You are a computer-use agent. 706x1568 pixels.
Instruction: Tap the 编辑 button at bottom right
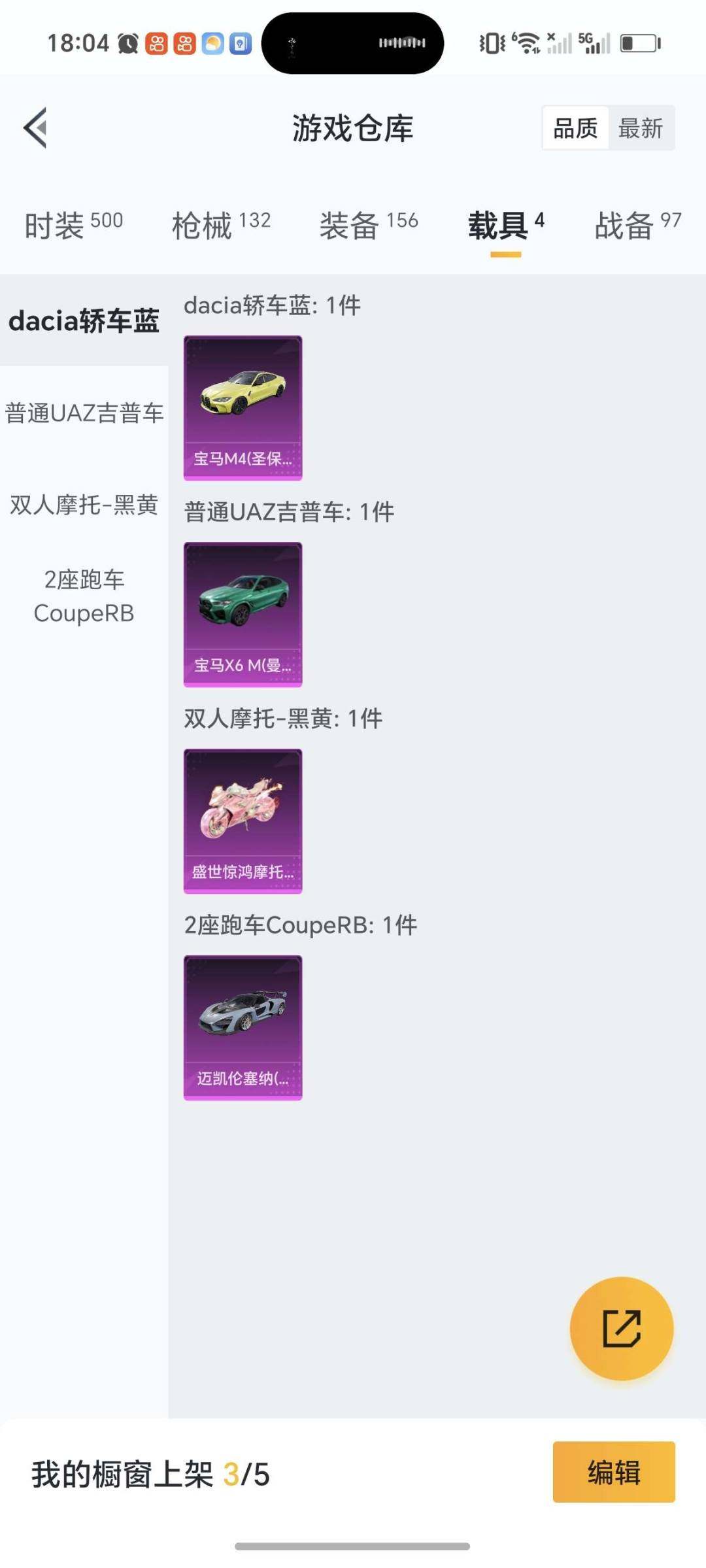614,1471
